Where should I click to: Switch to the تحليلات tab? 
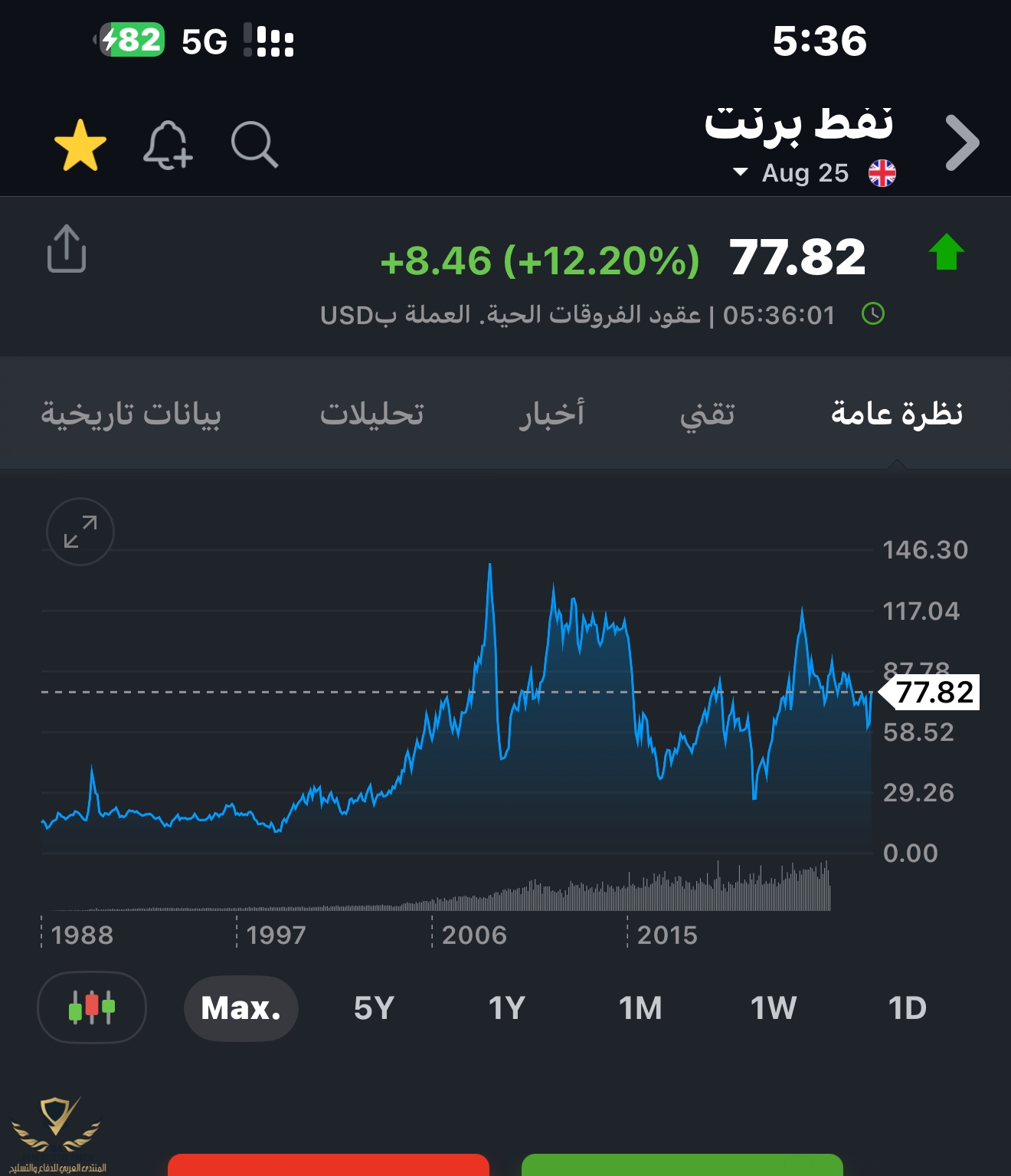click(371, 414)
